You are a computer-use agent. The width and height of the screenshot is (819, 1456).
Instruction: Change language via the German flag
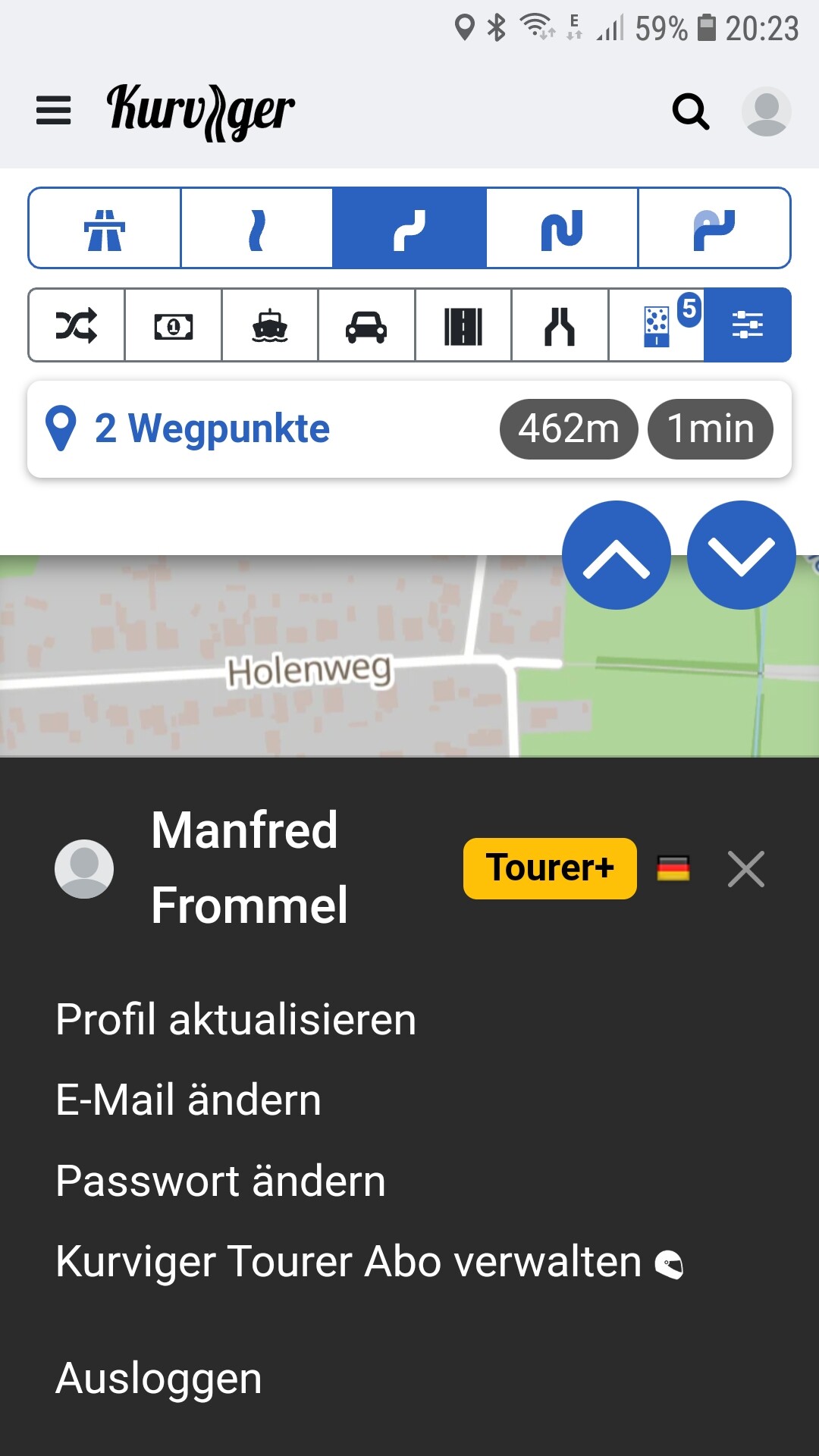[x=673, y=868]
